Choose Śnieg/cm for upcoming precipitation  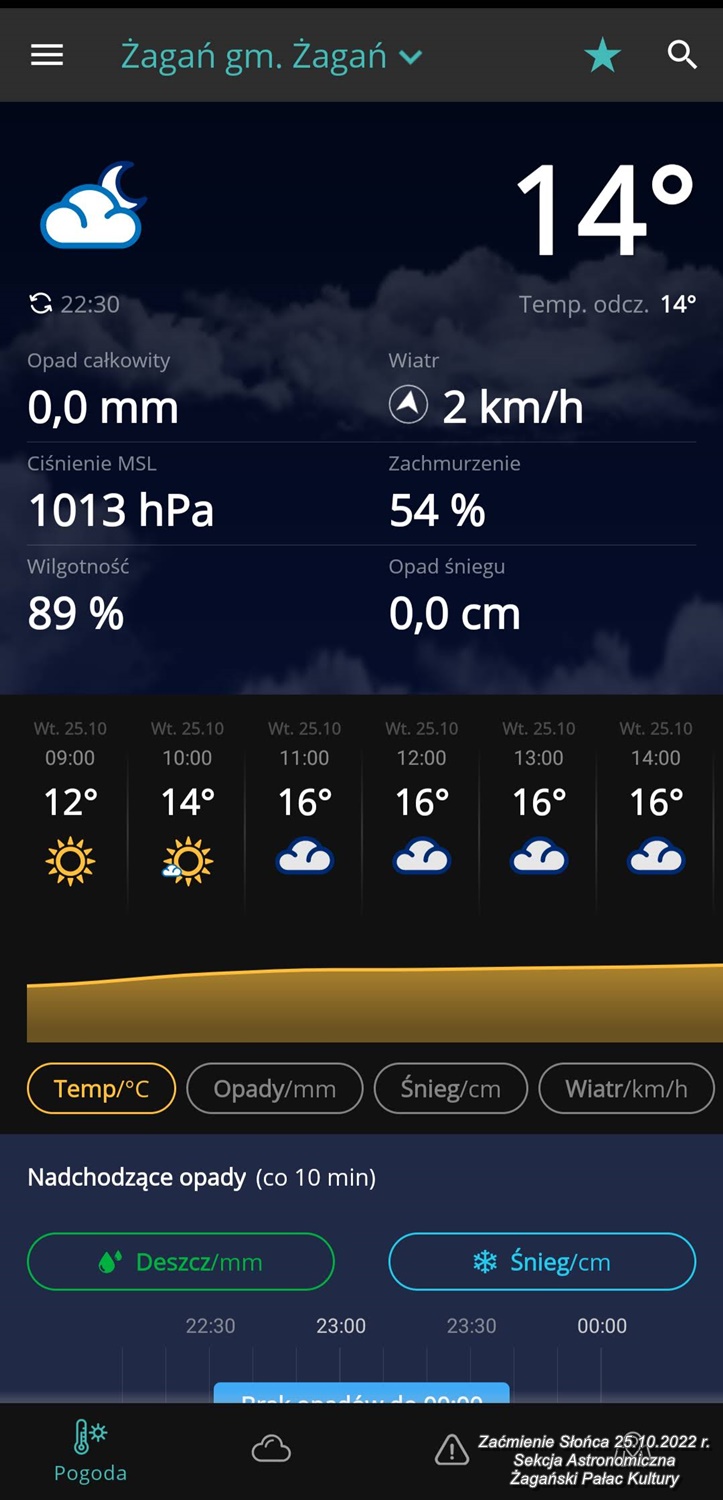click(541, 1261)
